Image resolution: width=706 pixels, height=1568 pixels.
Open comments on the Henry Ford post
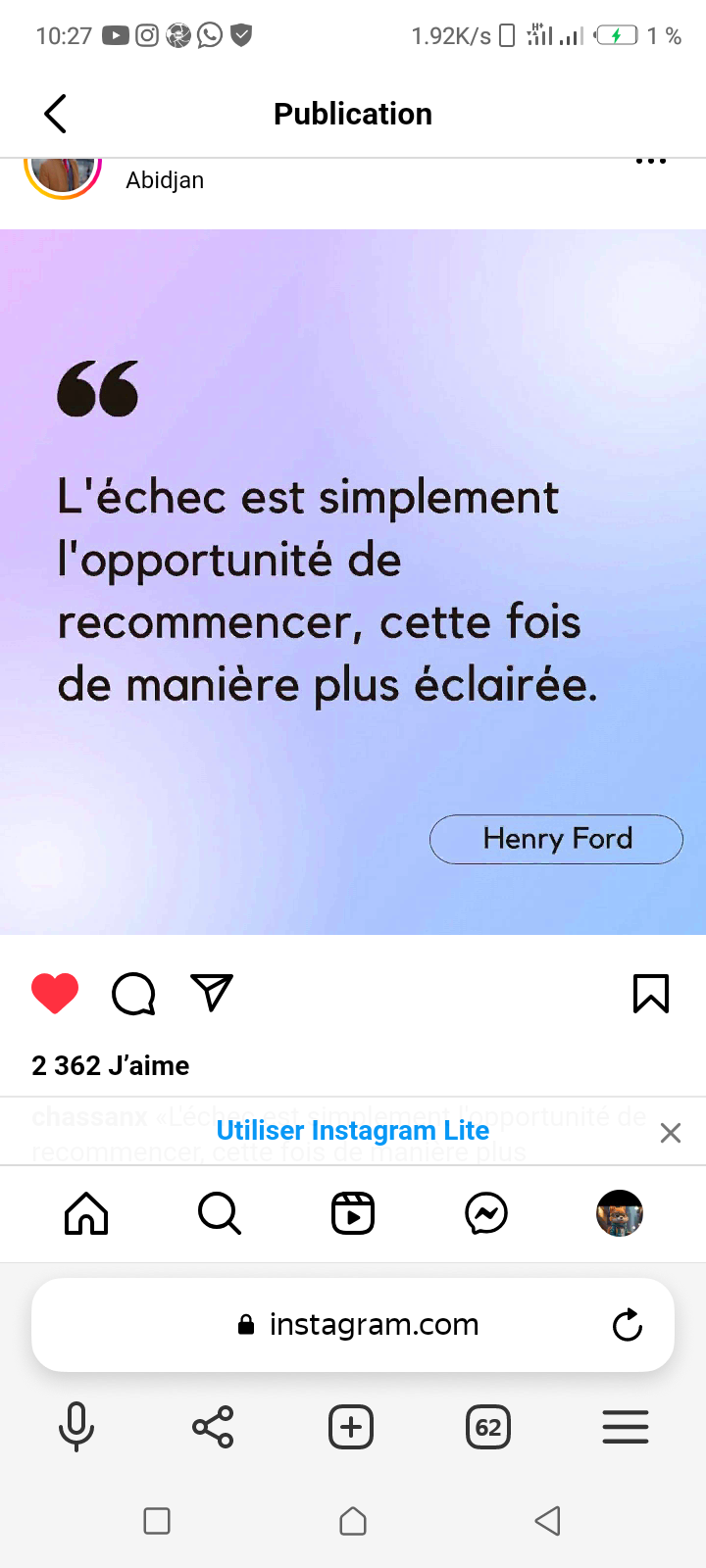point(133,994)
